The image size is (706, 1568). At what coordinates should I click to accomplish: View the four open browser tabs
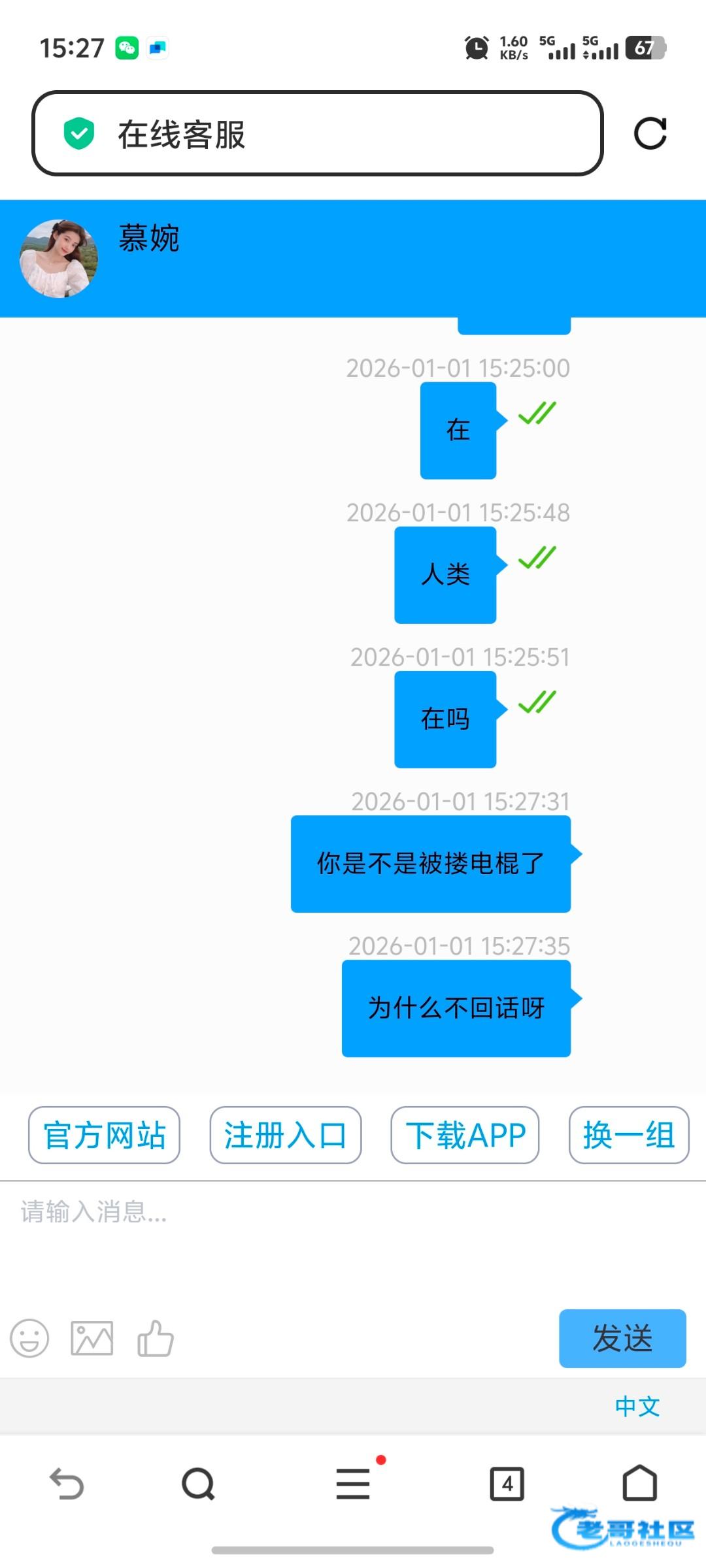coord(507,1484)
